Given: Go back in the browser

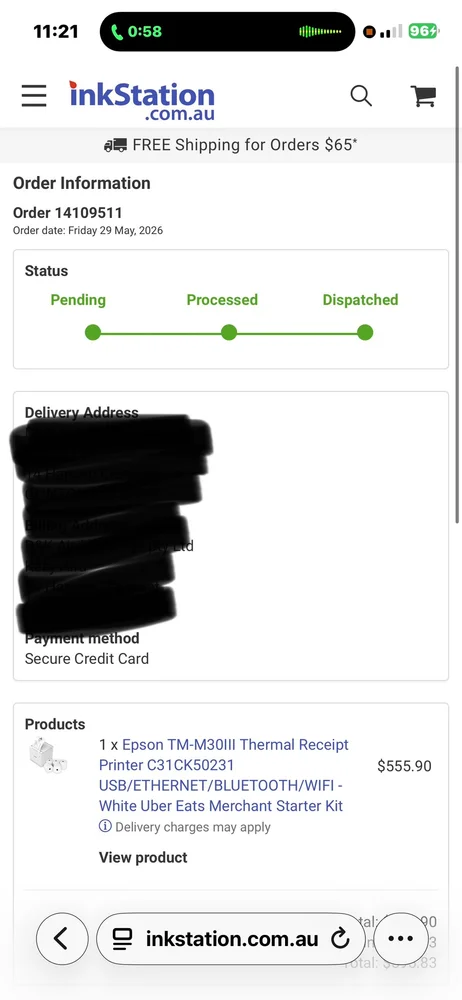Looking at the screenshot, I should (62, 938).
